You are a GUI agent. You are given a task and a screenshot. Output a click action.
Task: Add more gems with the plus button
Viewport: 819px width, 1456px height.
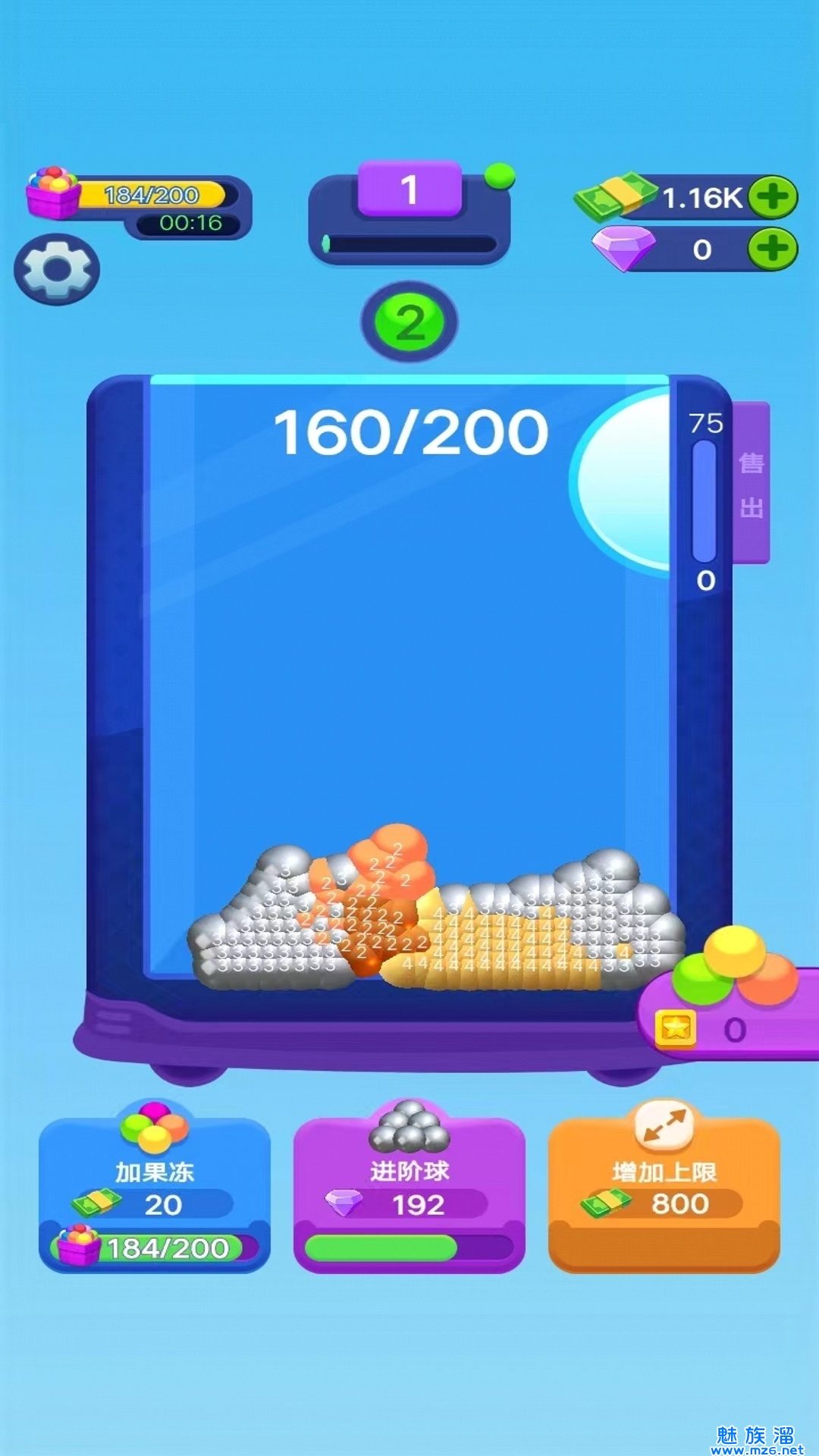click(772, 249)
